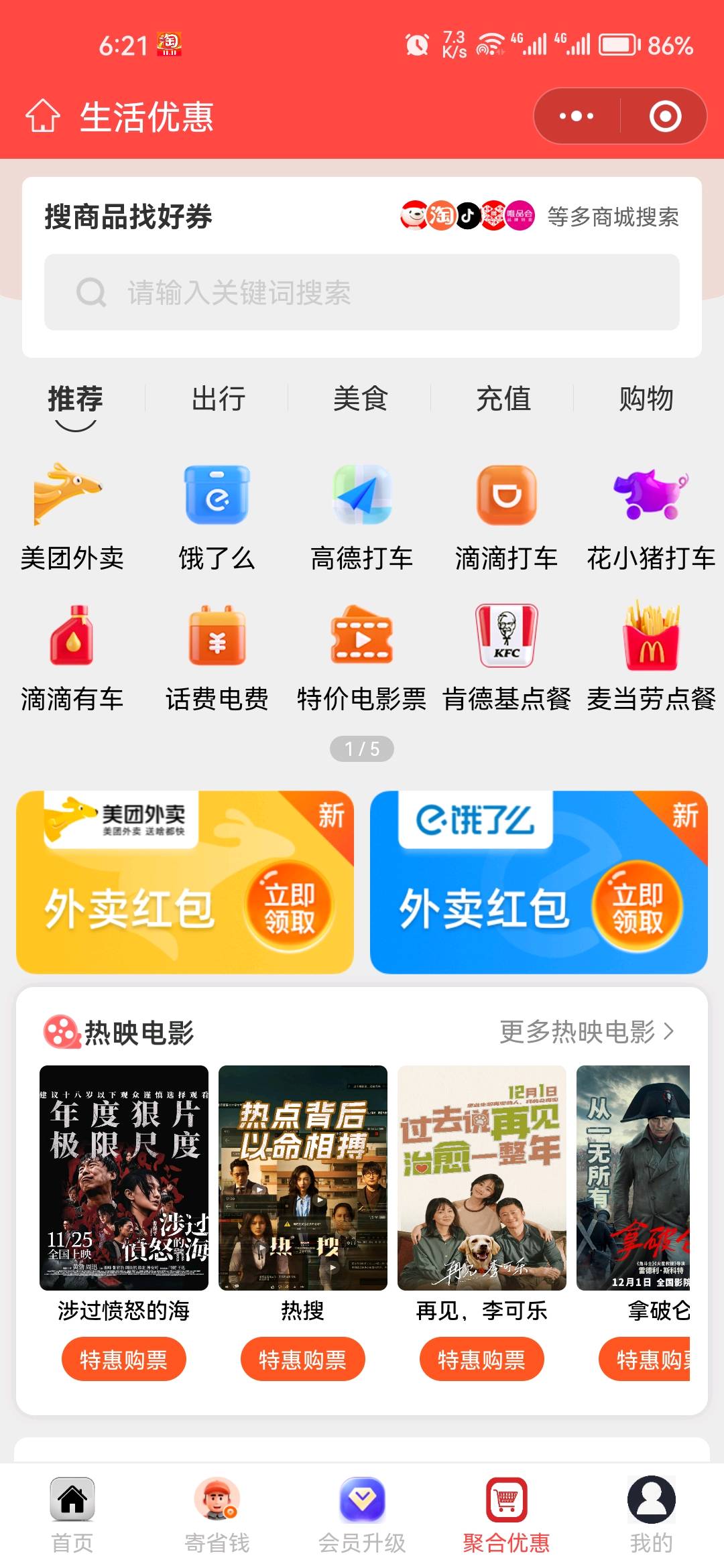Select the 充值 category tab
Viewport: 724px width, 1568px height.
(503, 399)
